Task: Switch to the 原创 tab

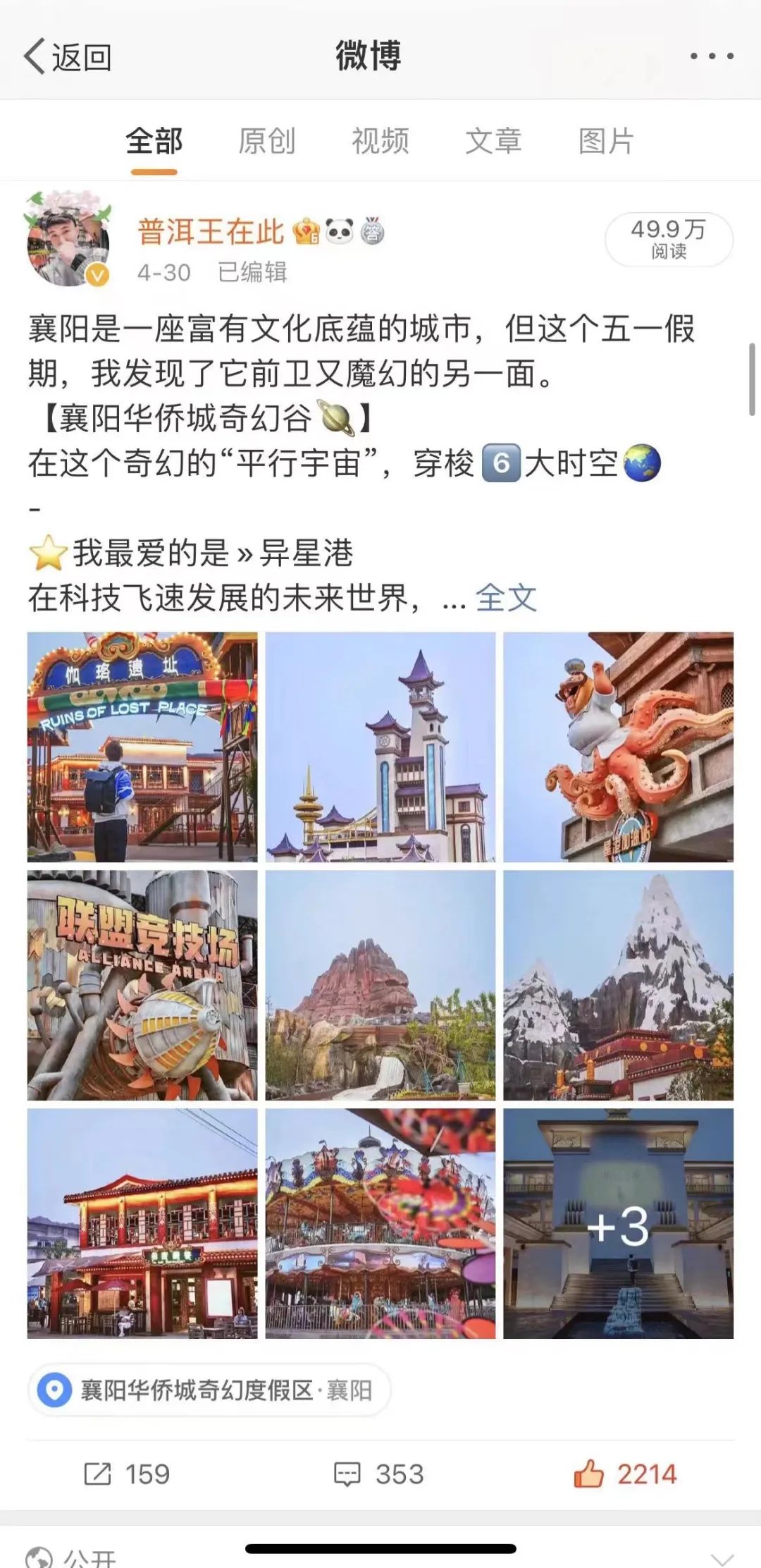Action: [266, 141]
